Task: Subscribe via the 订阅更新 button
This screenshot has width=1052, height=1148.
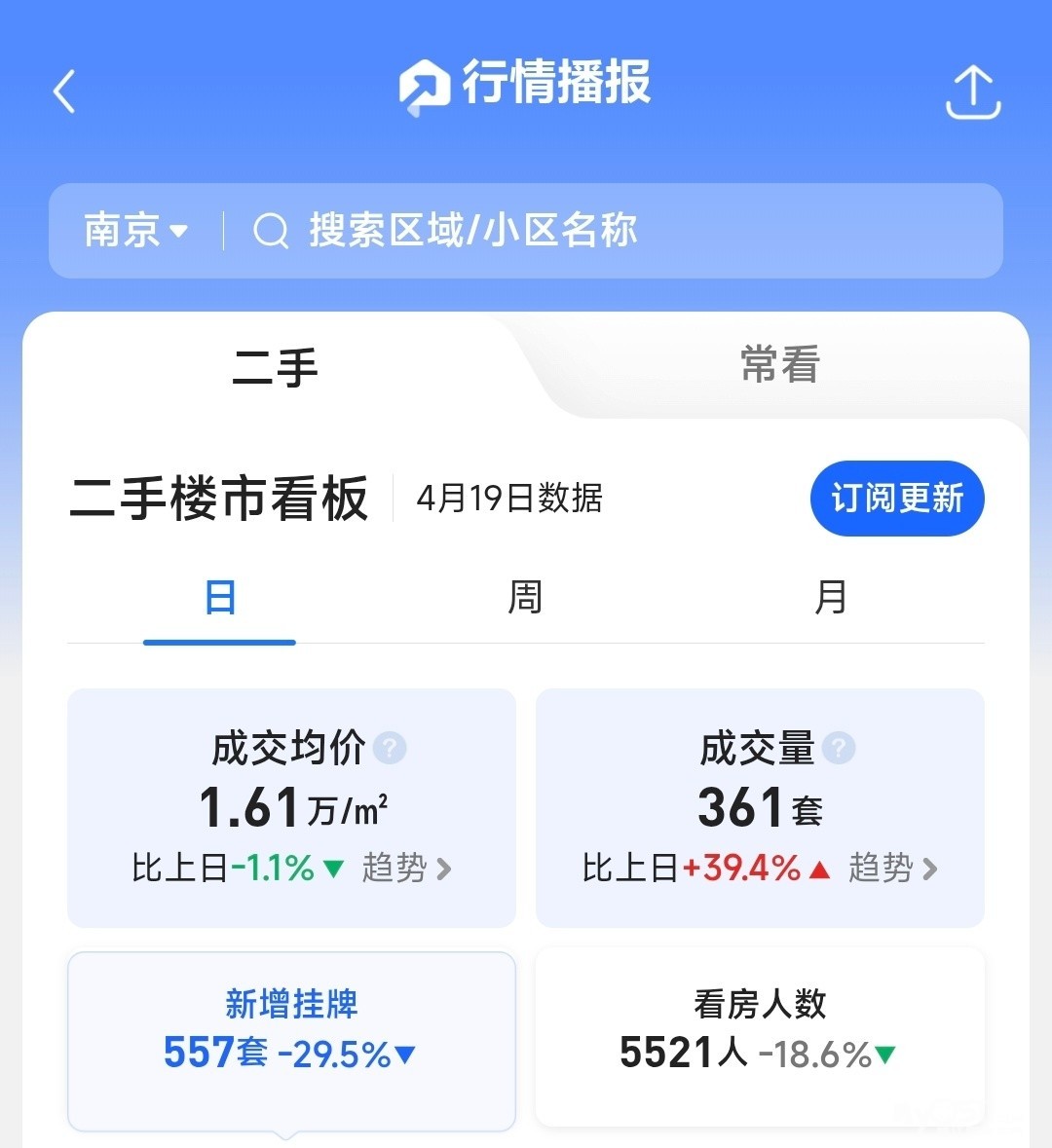Action: tap(896, 499)
